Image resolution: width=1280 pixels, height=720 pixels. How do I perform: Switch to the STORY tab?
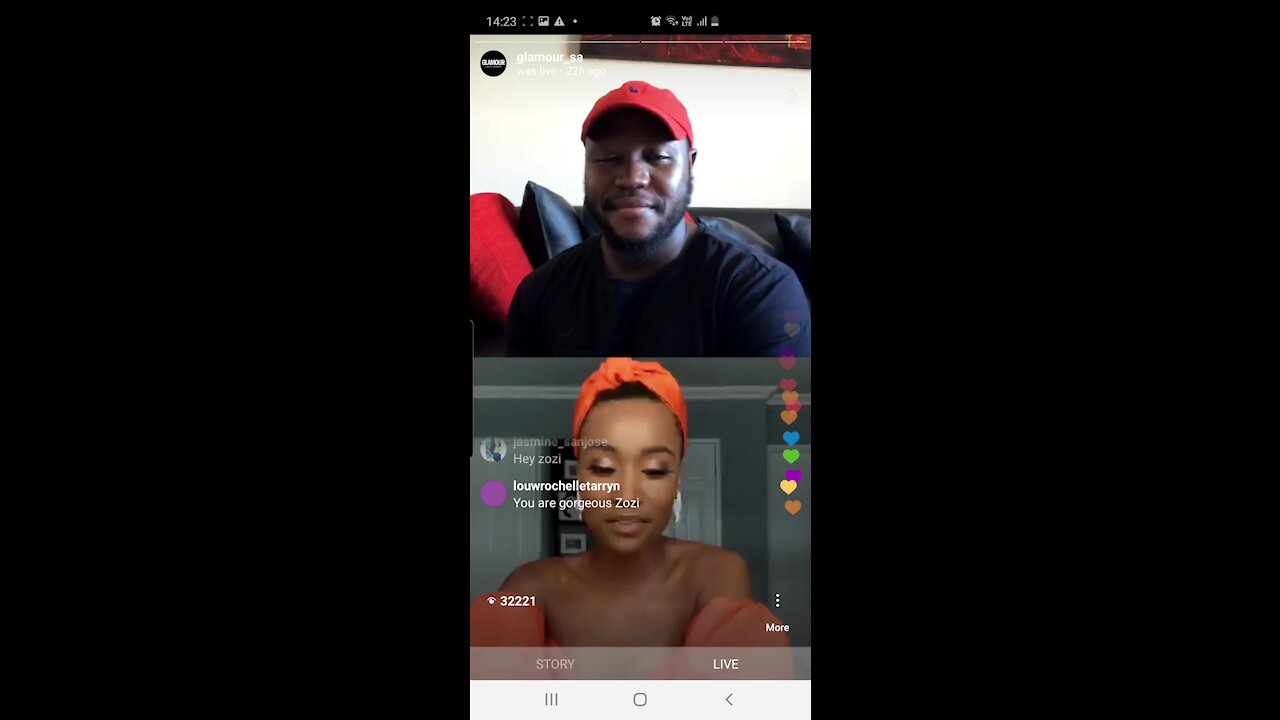[x=555, y=664]
